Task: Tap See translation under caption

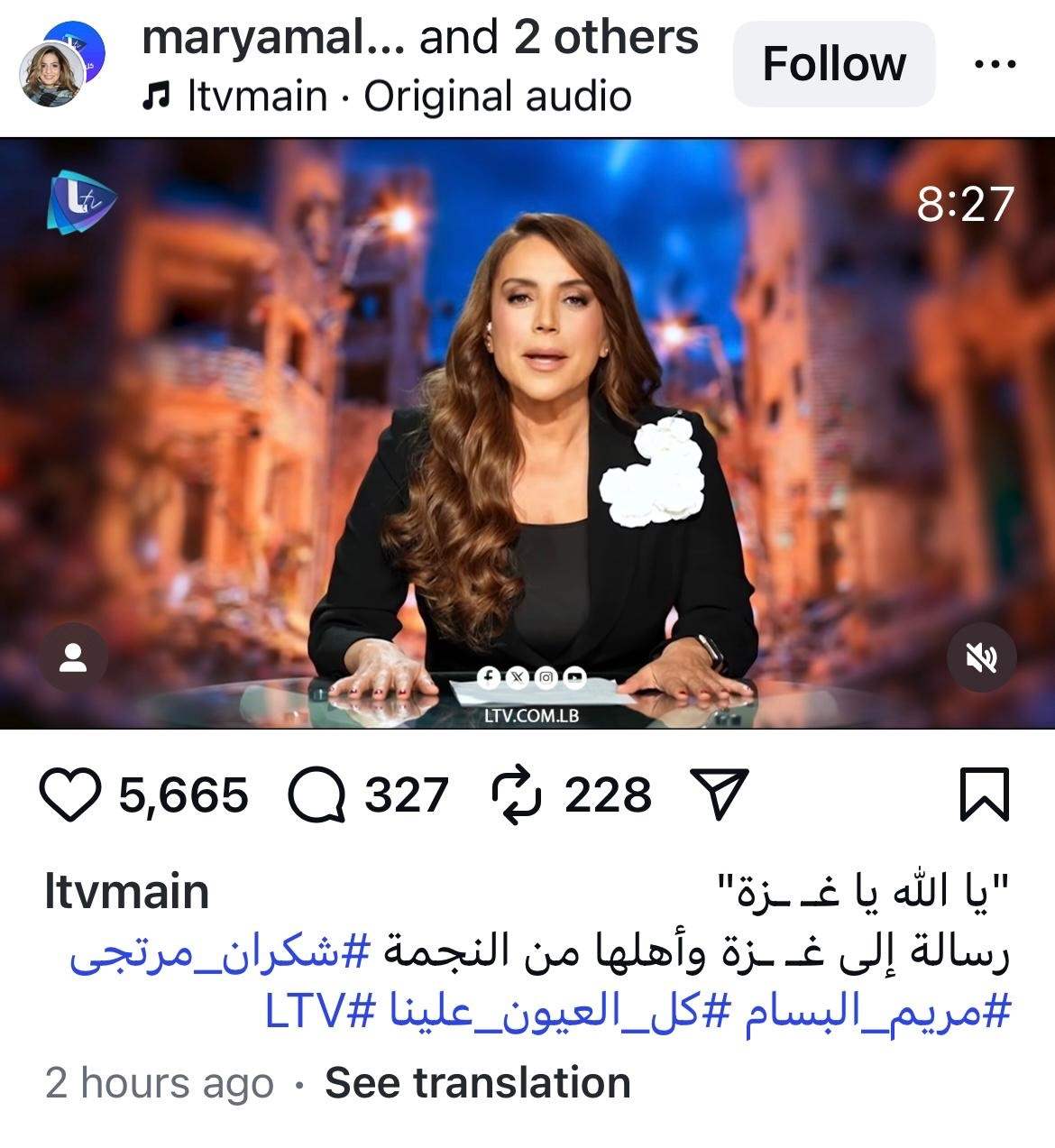Action: tap(477, 1083)
